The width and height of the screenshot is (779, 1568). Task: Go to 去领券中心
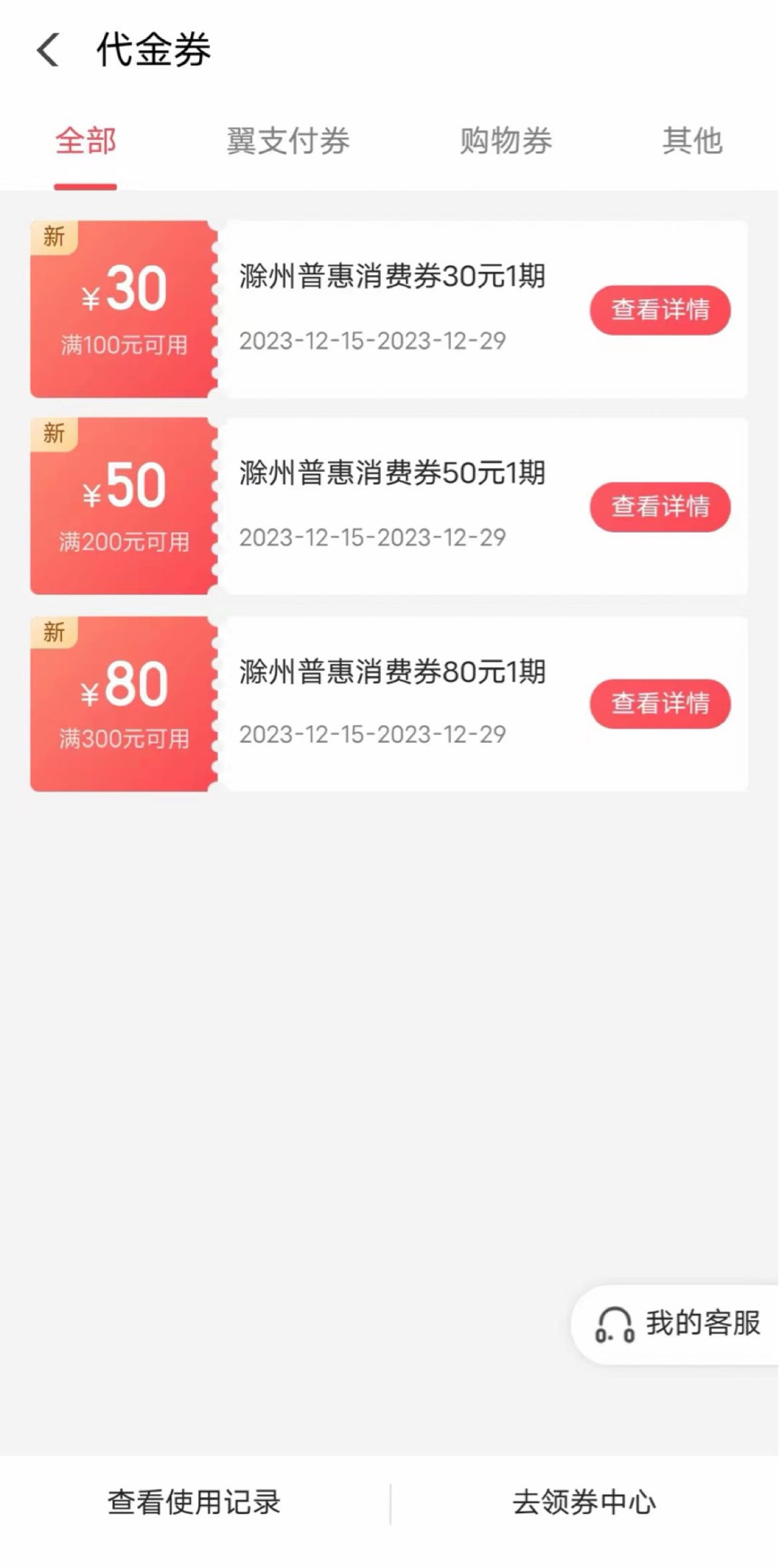tap(584, 1503)
